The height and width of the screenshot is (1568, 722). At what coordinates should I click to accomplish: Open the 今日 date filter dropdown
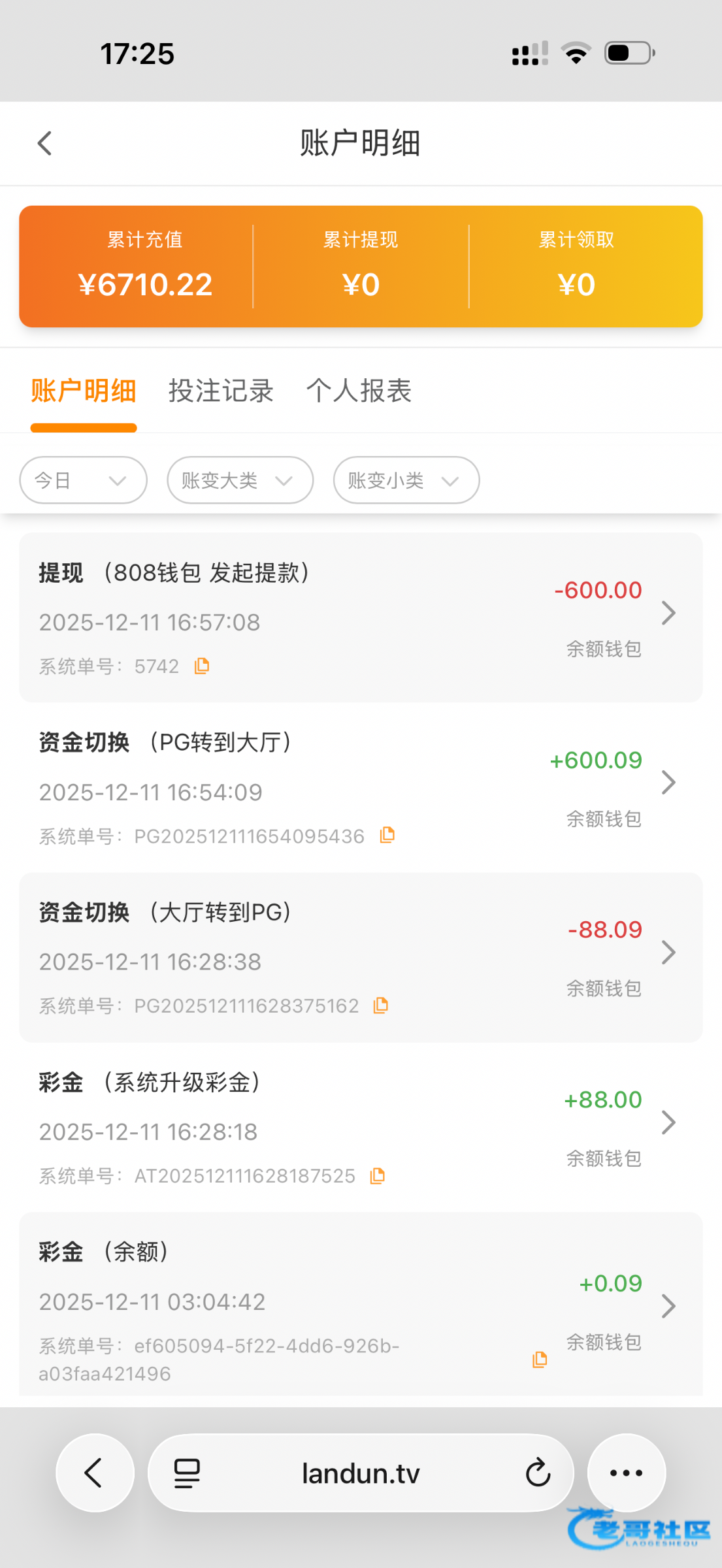pos(83,480)
